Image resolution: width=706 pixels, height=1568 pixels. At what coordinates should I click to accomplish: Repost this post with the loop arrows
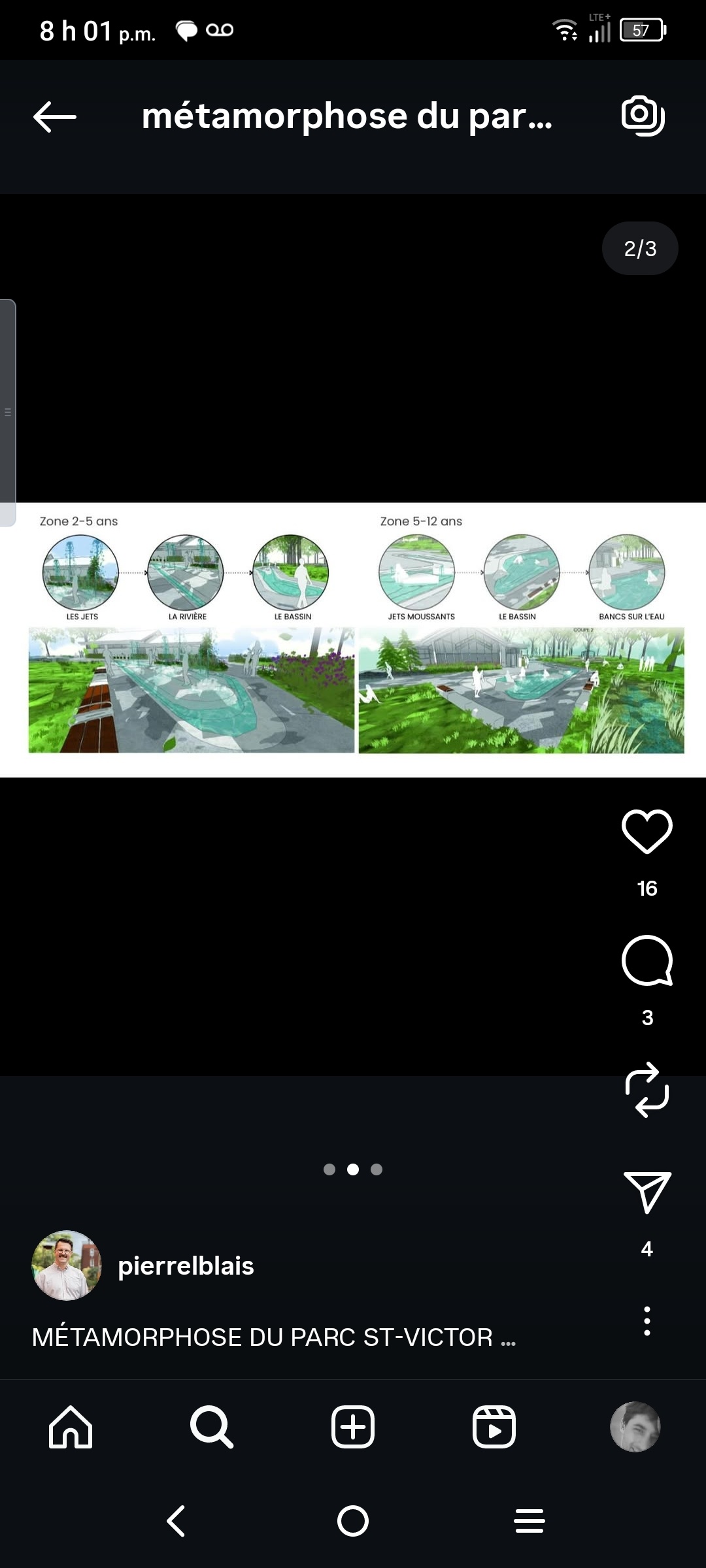pos(647,1089)
